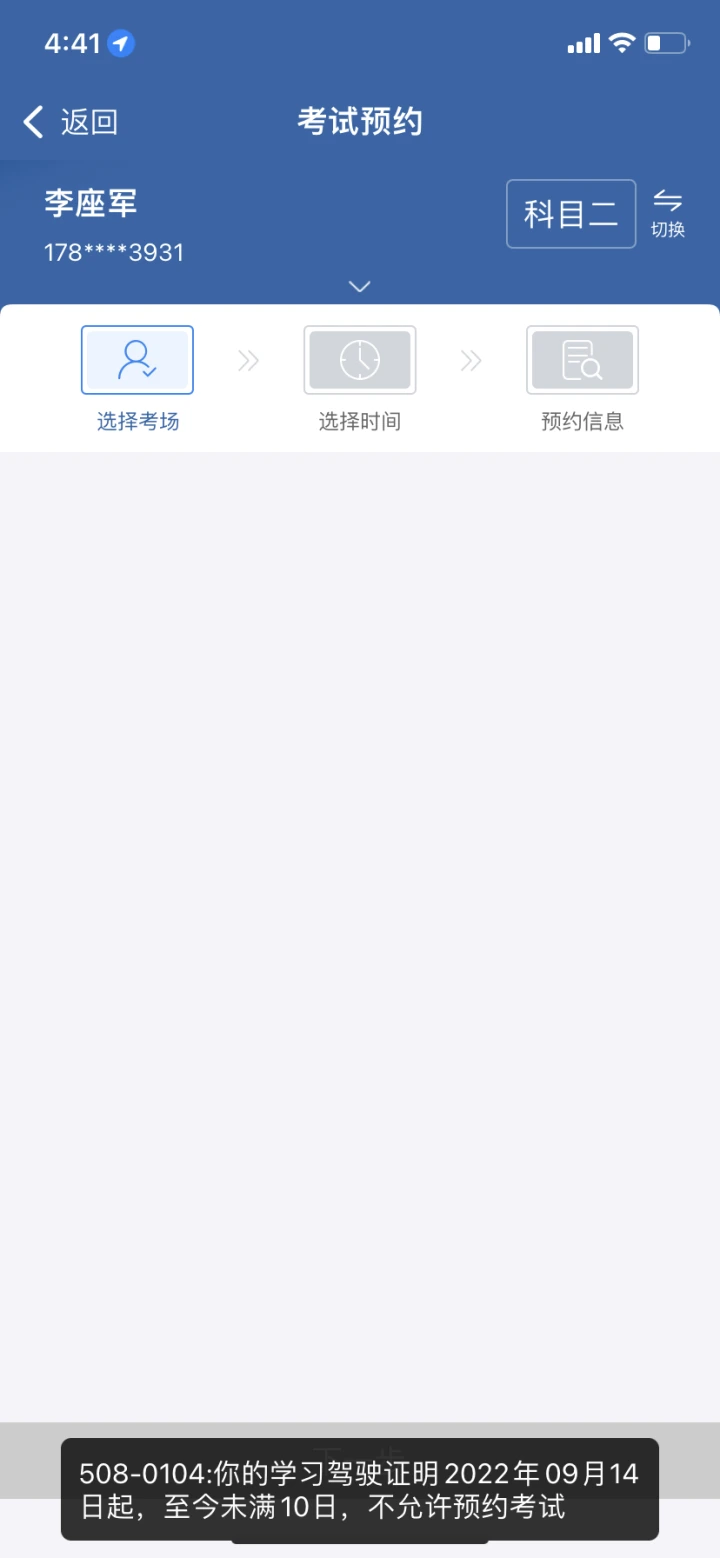
Task: Open the 预约信息 step
Action: pyautogui.click(x=582, y=378)
